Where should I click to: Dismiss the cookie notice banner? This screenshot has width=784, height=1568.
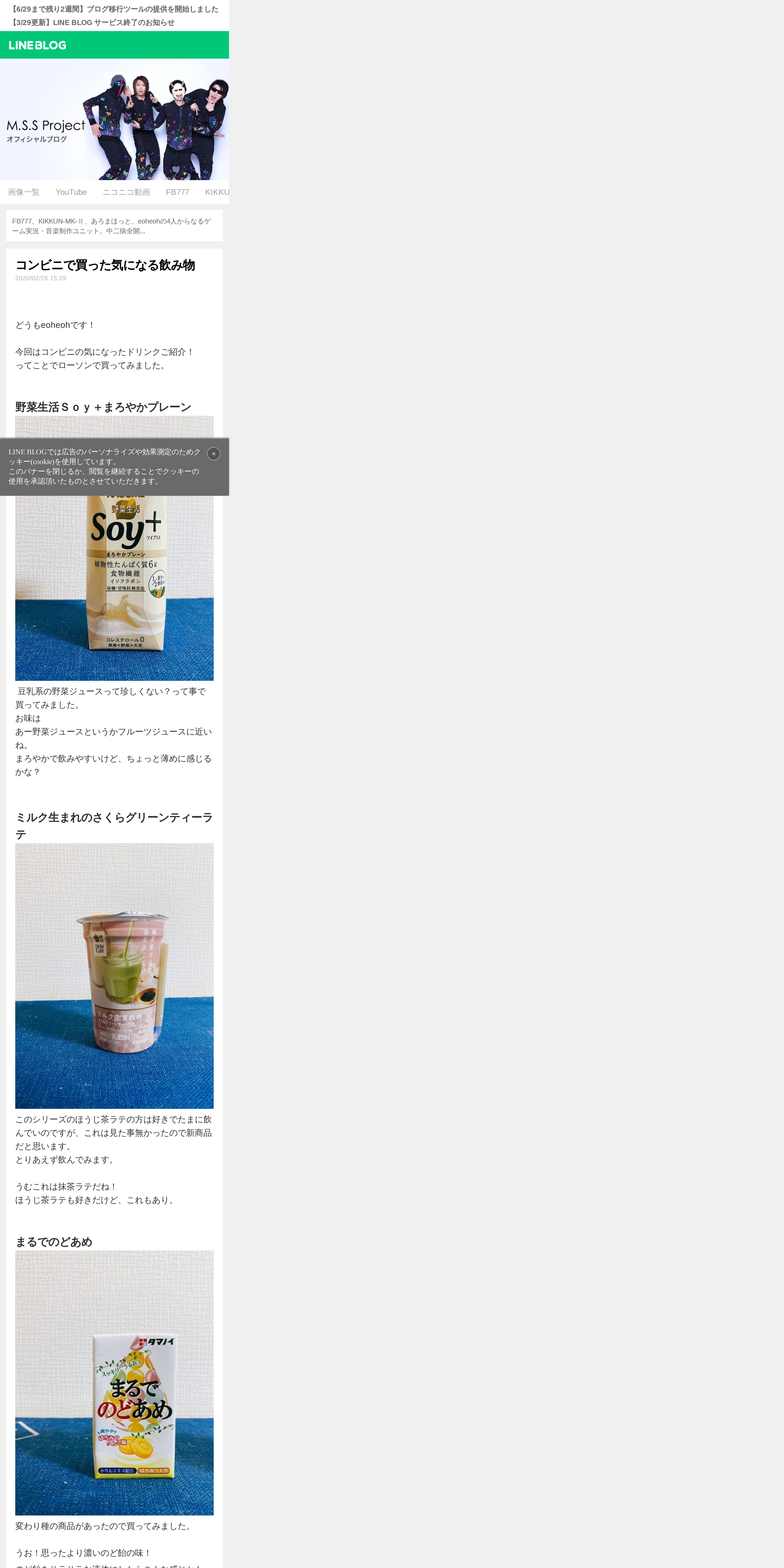pos(214,453)
